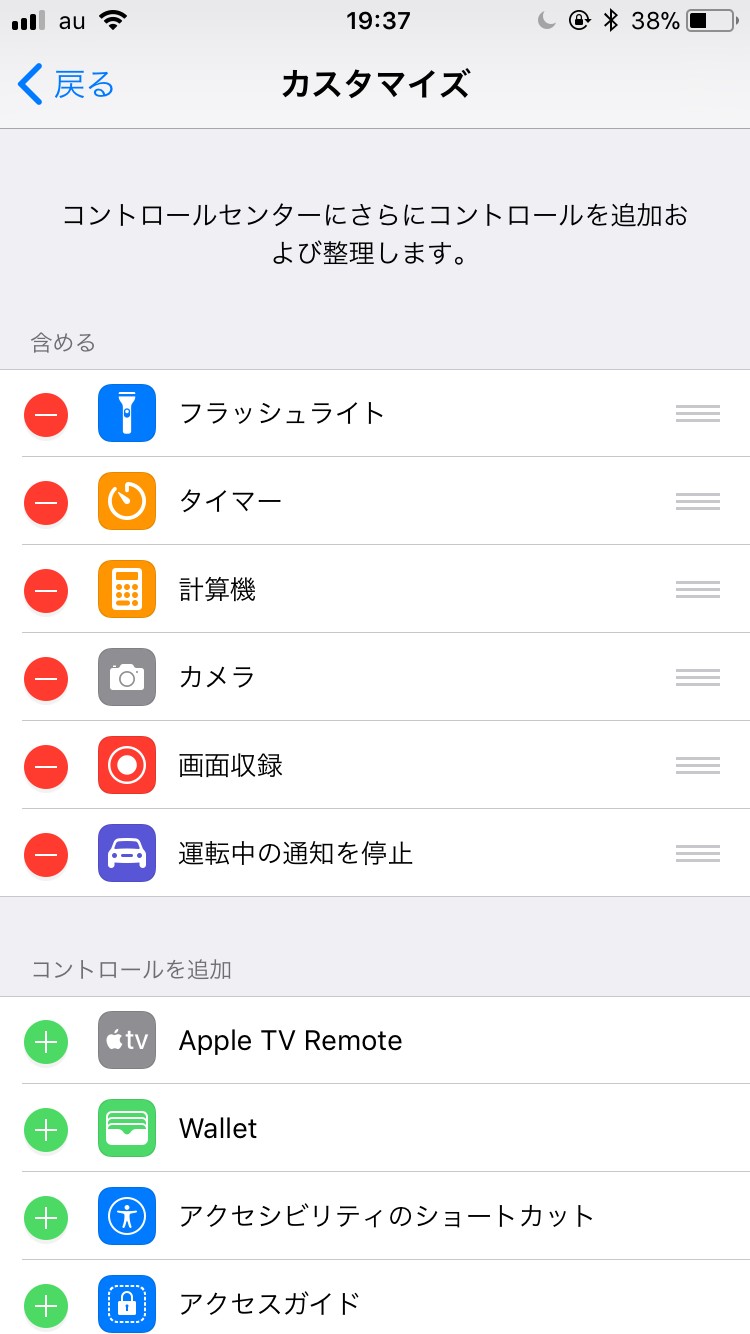The height and width of the screenshot is (1334, 750).
Task: Remove 運転中の通知を停止 control
Action: (x=46, y=854)
